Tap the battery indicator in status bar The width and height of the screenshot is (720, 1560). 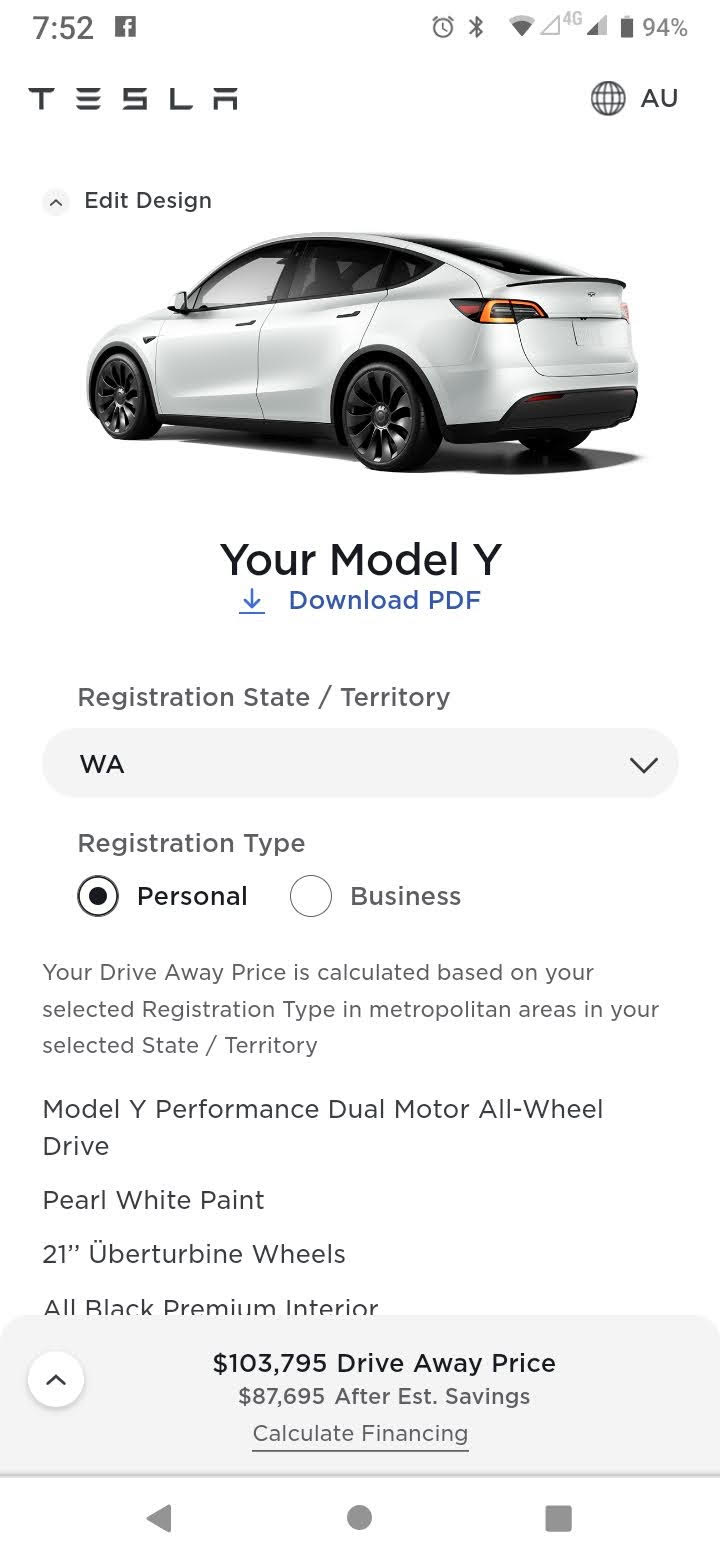(x=625, y=27)
